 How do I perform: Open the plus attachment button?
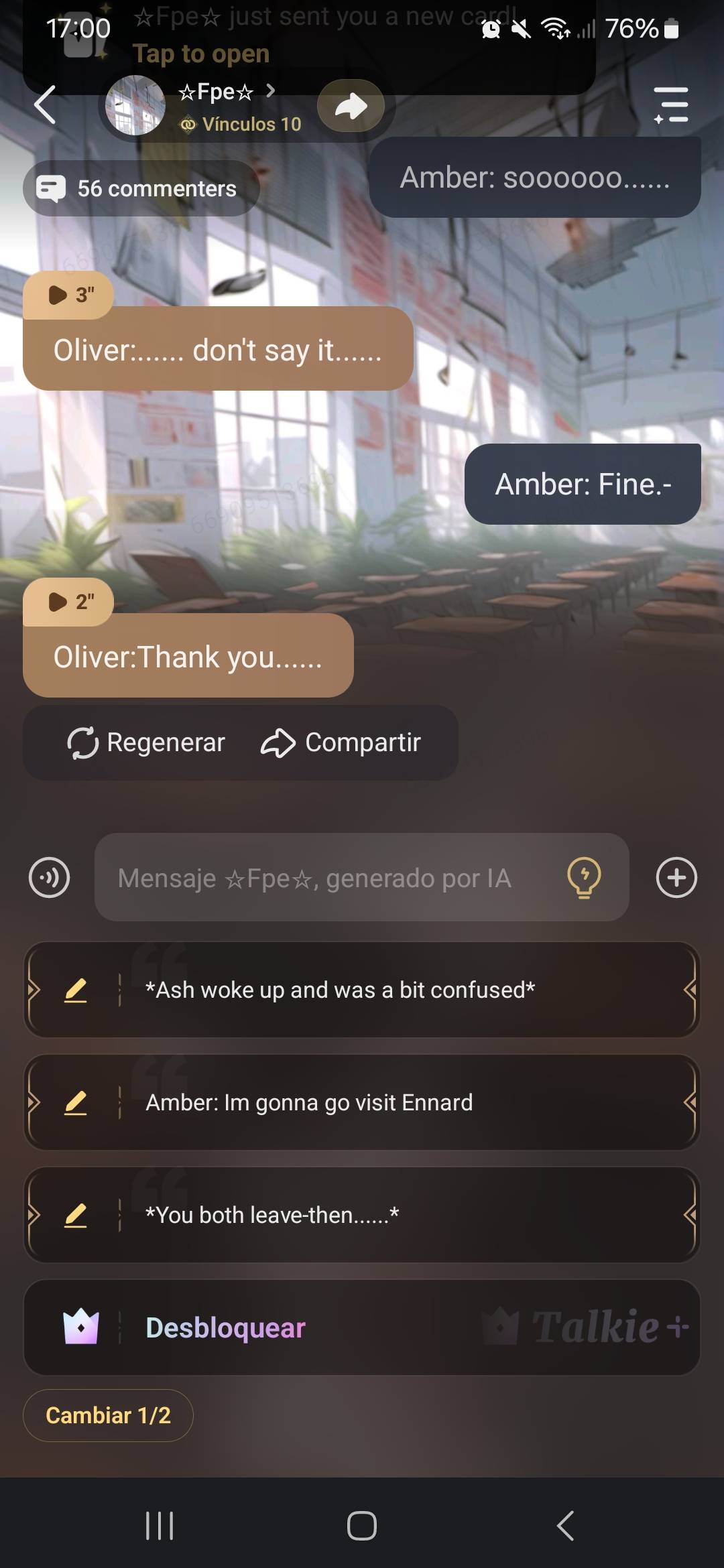[676, 877]
